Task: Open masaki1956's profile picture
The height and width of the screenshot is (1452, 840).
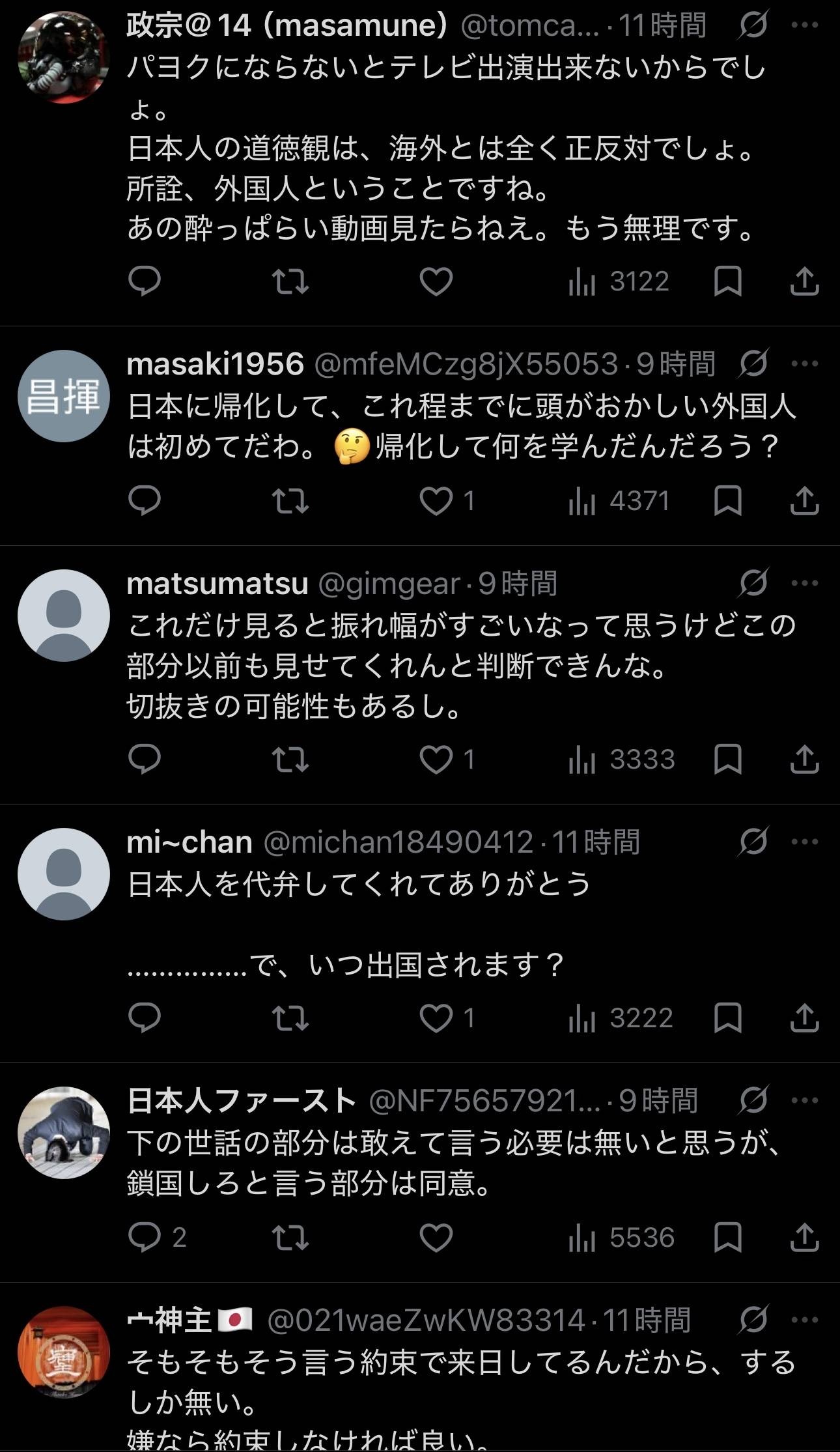Action: [x=63, y=396]
